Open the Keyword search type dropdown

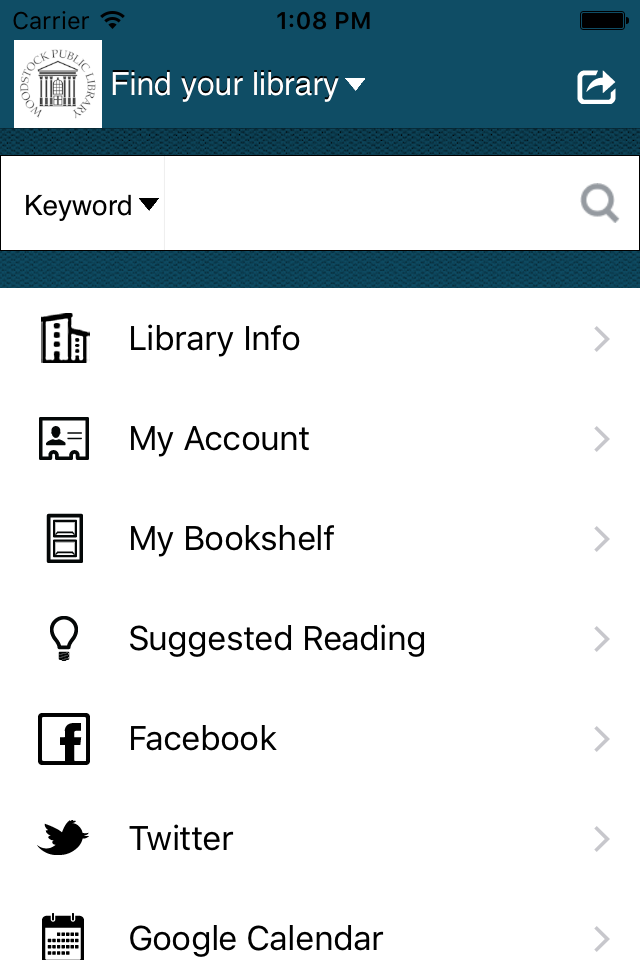[x=91, y=205]
